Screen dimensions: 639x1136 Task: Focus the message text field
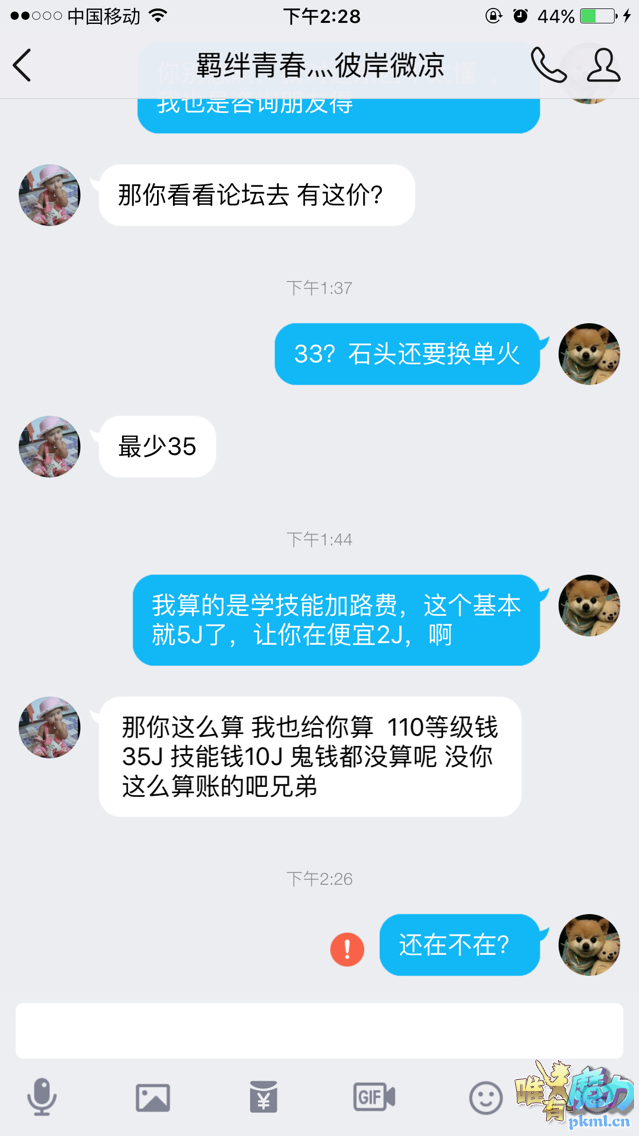pyautogui.click(x=319, y=1030)
